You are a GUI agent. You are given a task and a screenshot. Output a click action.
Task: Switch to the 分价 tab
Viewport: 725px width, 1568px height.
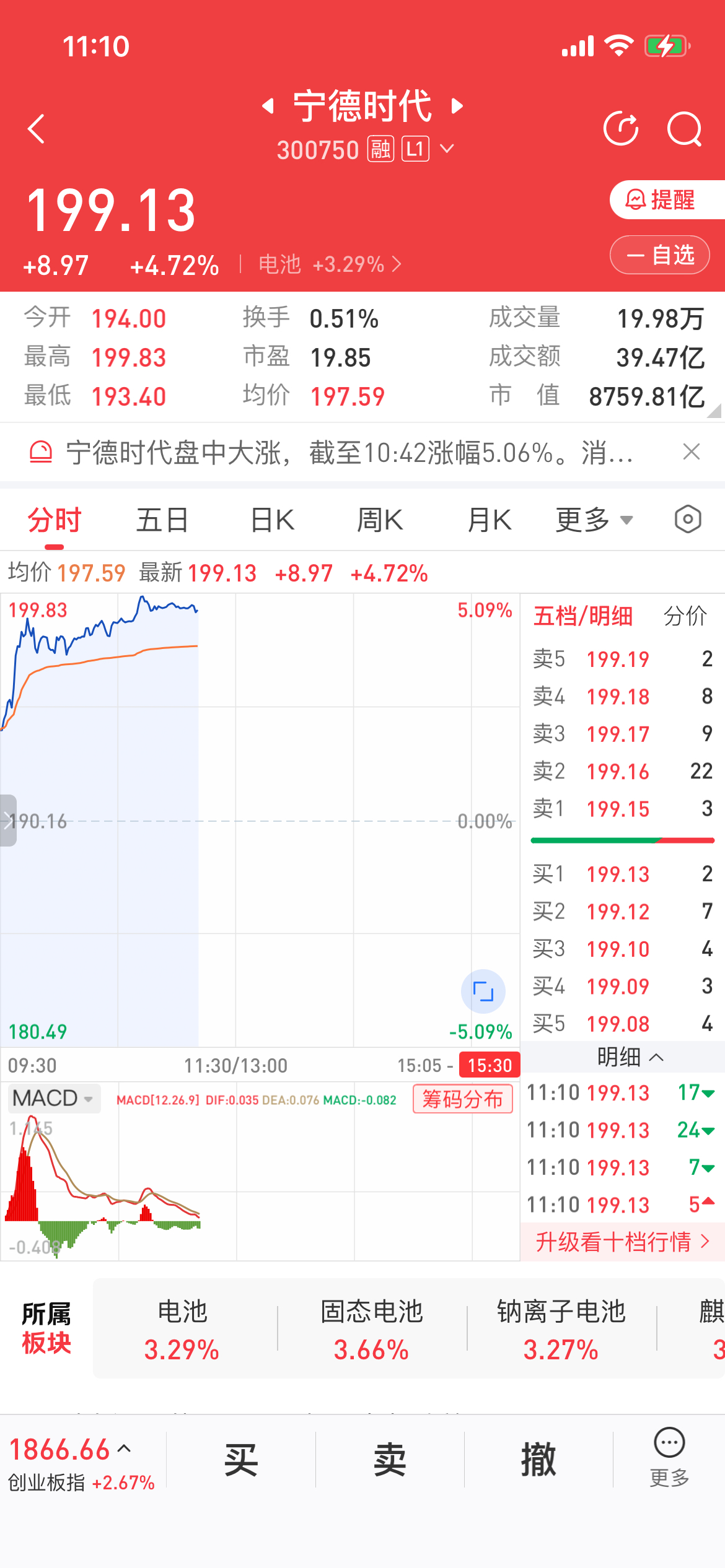[685, 616]
